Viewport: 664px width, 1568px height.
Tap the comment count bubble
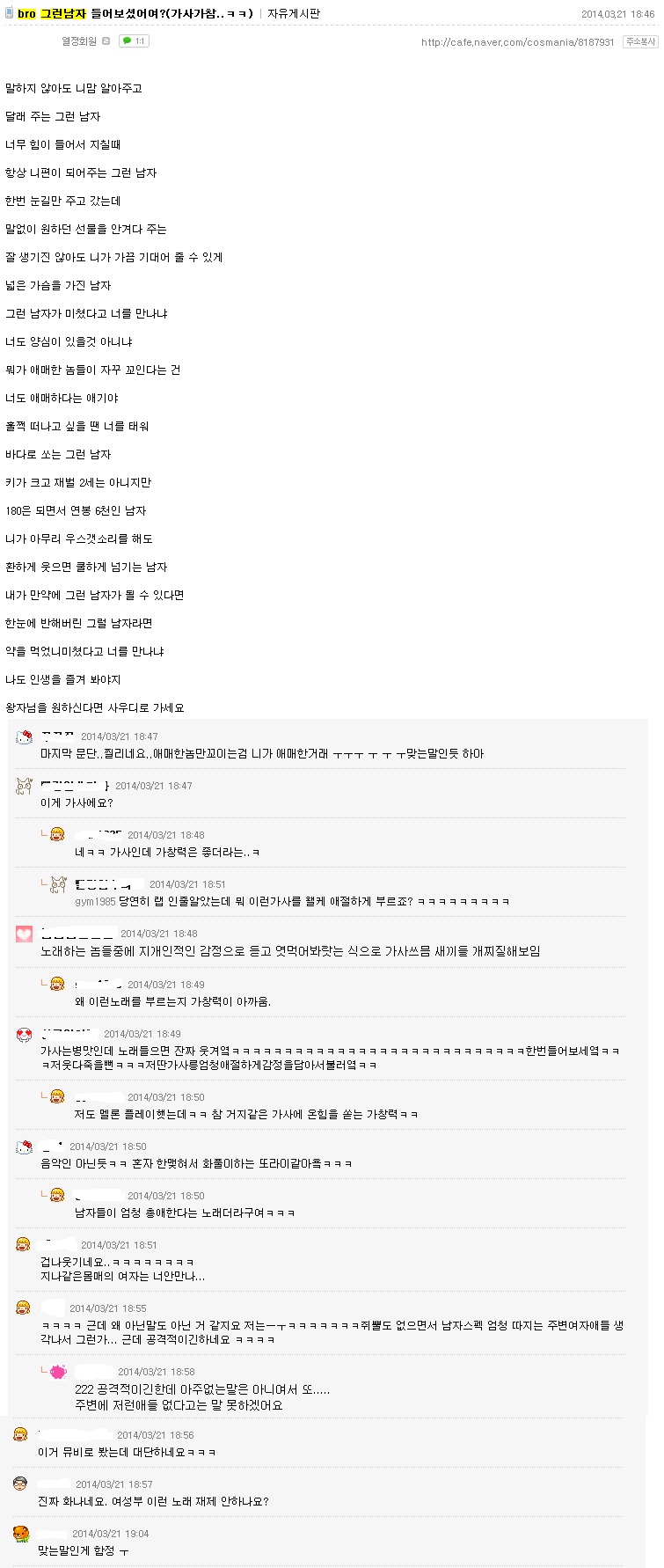134,40
